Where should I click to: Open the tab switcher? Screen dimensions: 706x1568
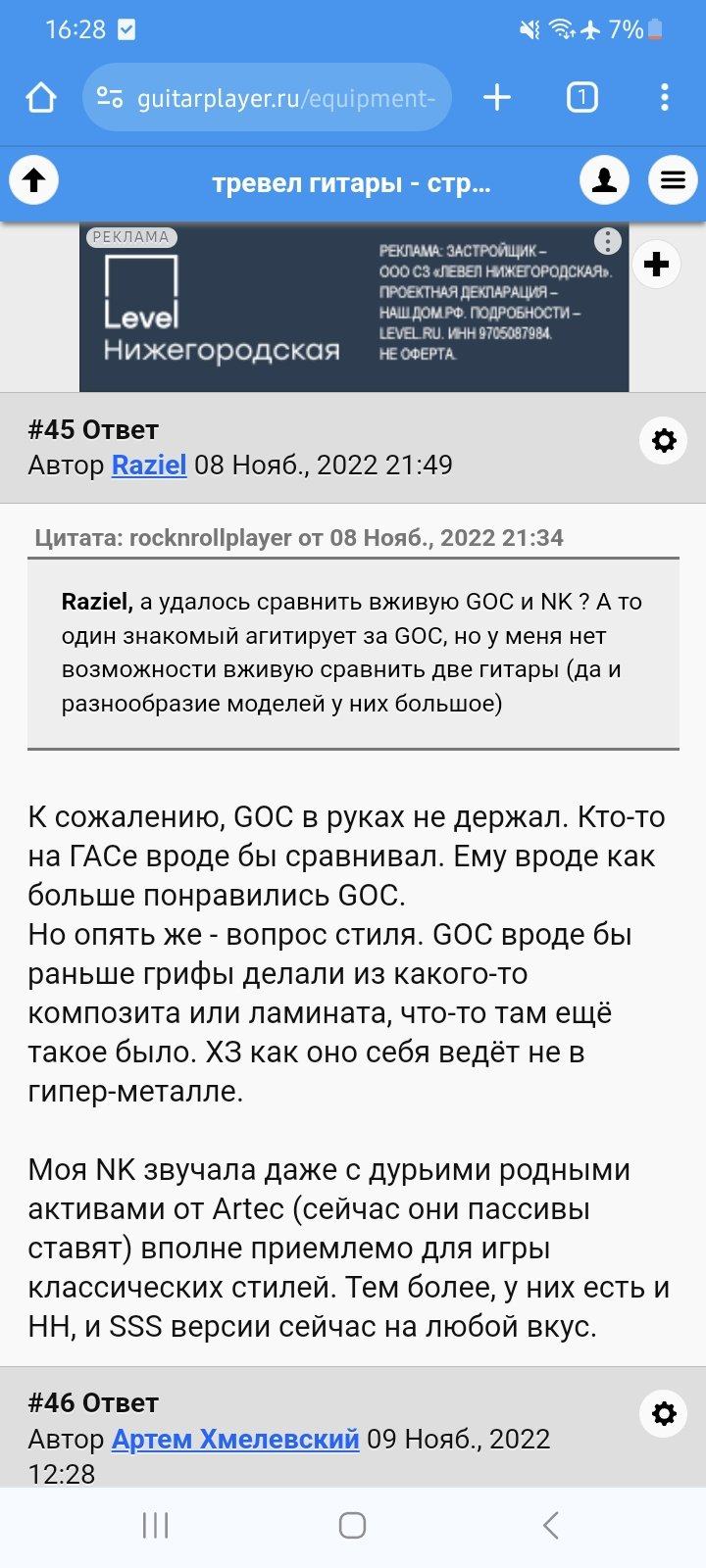tap(582, 97)
